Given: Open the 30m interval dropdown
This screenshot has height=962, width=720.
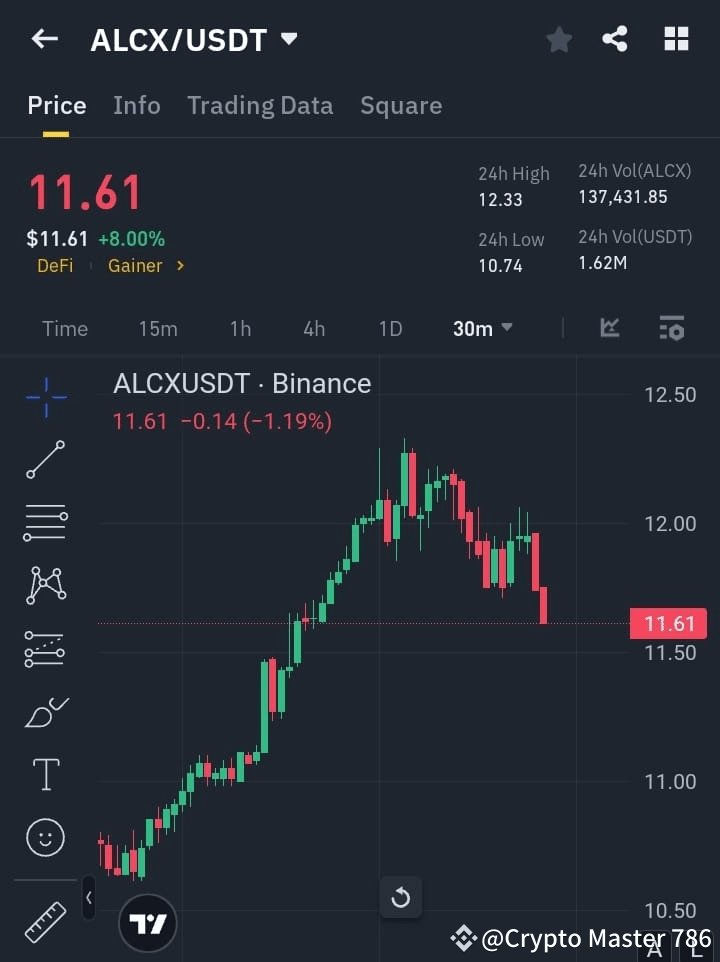Looking at the screenshot, I should pyautogui.click(x=483, y=328).
